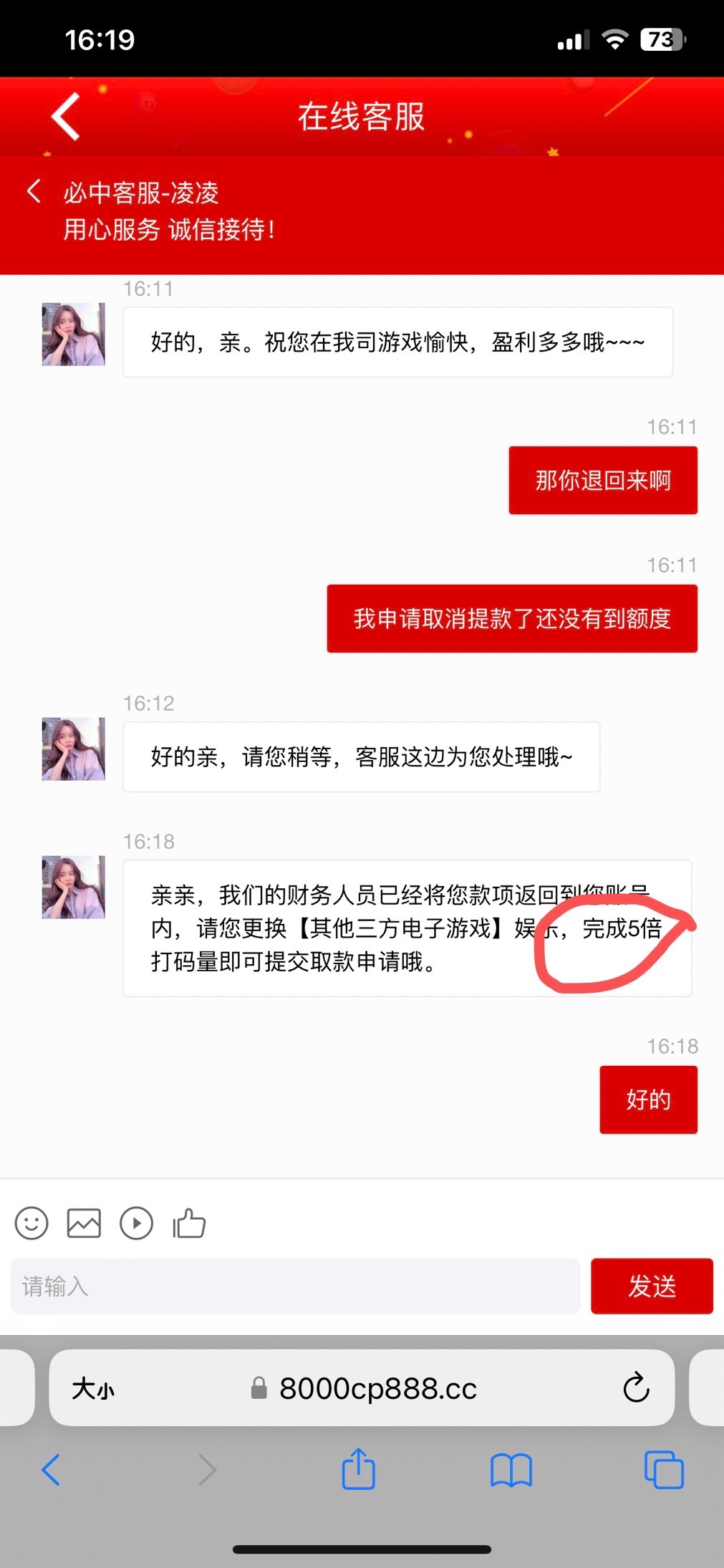Go back in Safari's toolbar
Image resolution: width=724 pixels, height=1568 pixels.
(51, 1470)
